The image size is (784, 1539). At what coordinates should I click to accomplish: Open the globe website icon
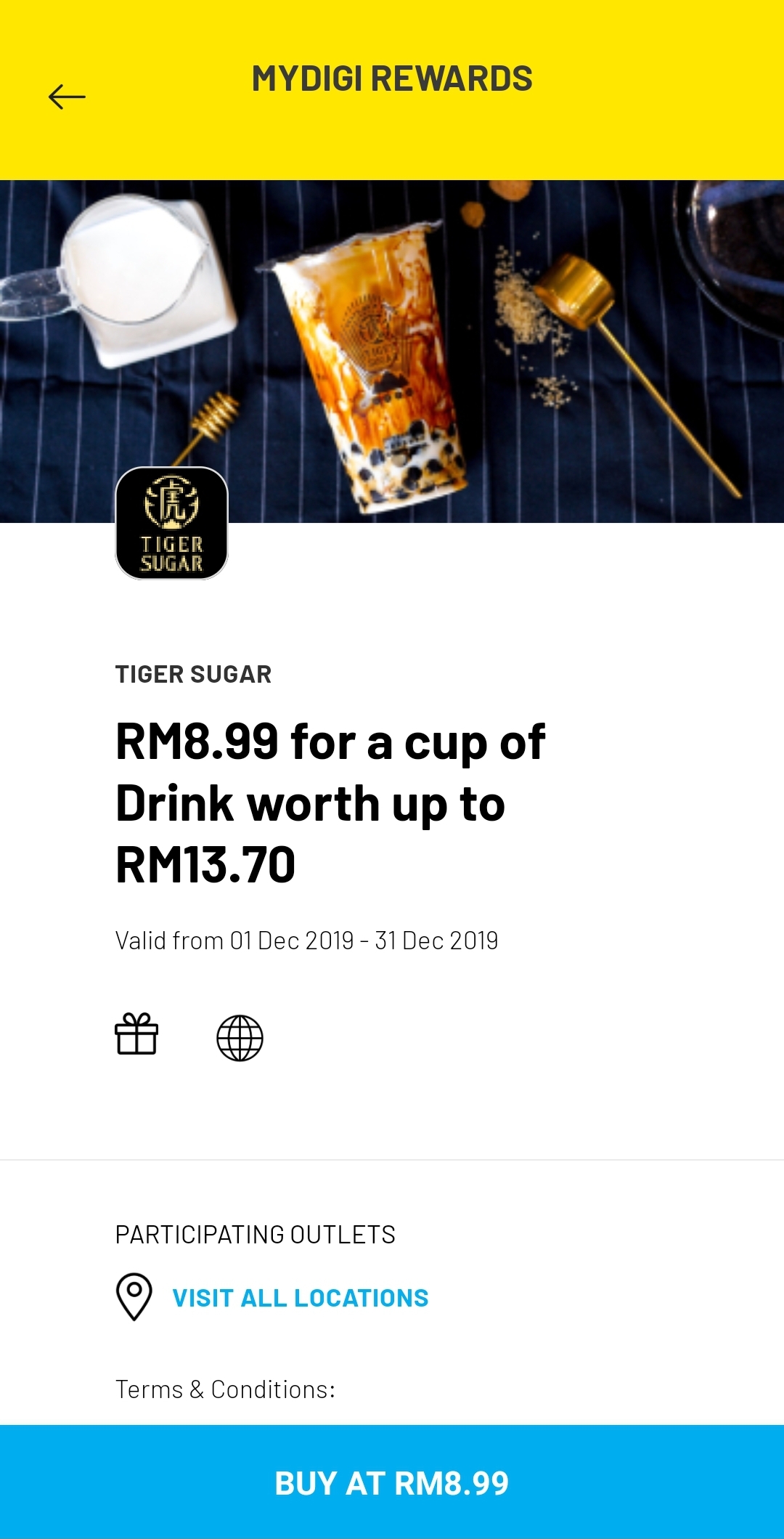(240, 1038)
